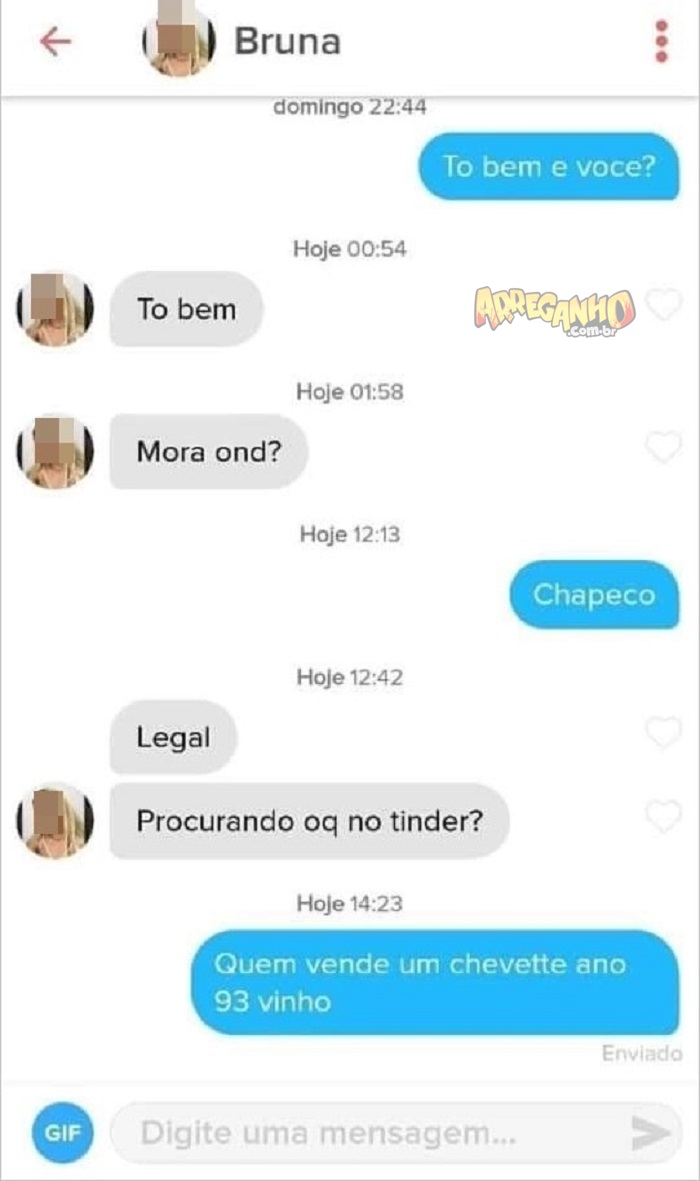Go back using the arrow icon
700x1181 pixels.
[x=55, y=42]
